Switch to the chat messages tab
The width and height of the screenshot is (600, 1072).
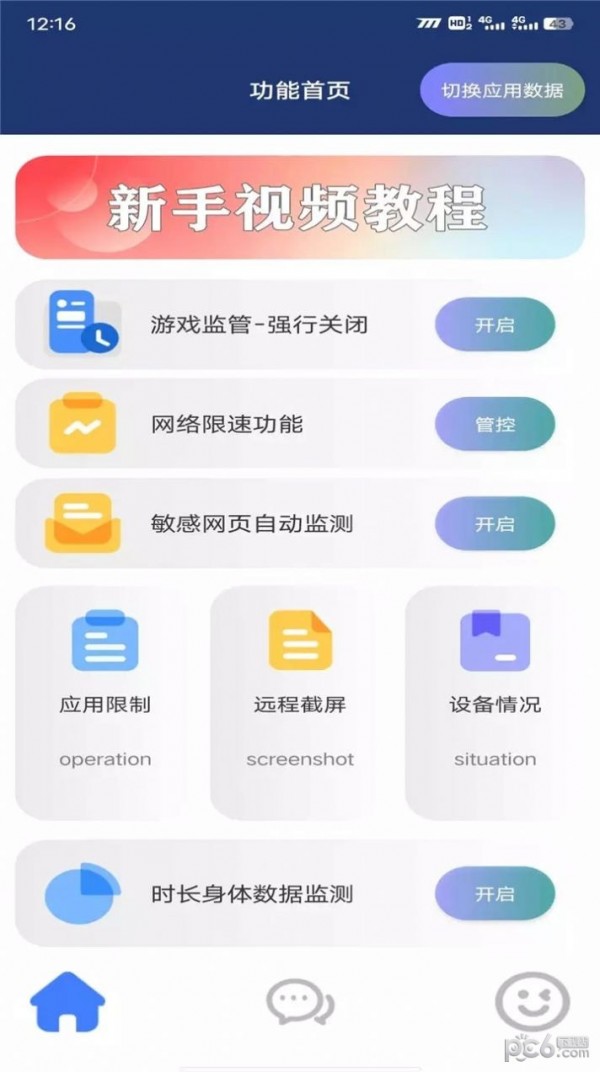click(x=300, y=1002)
